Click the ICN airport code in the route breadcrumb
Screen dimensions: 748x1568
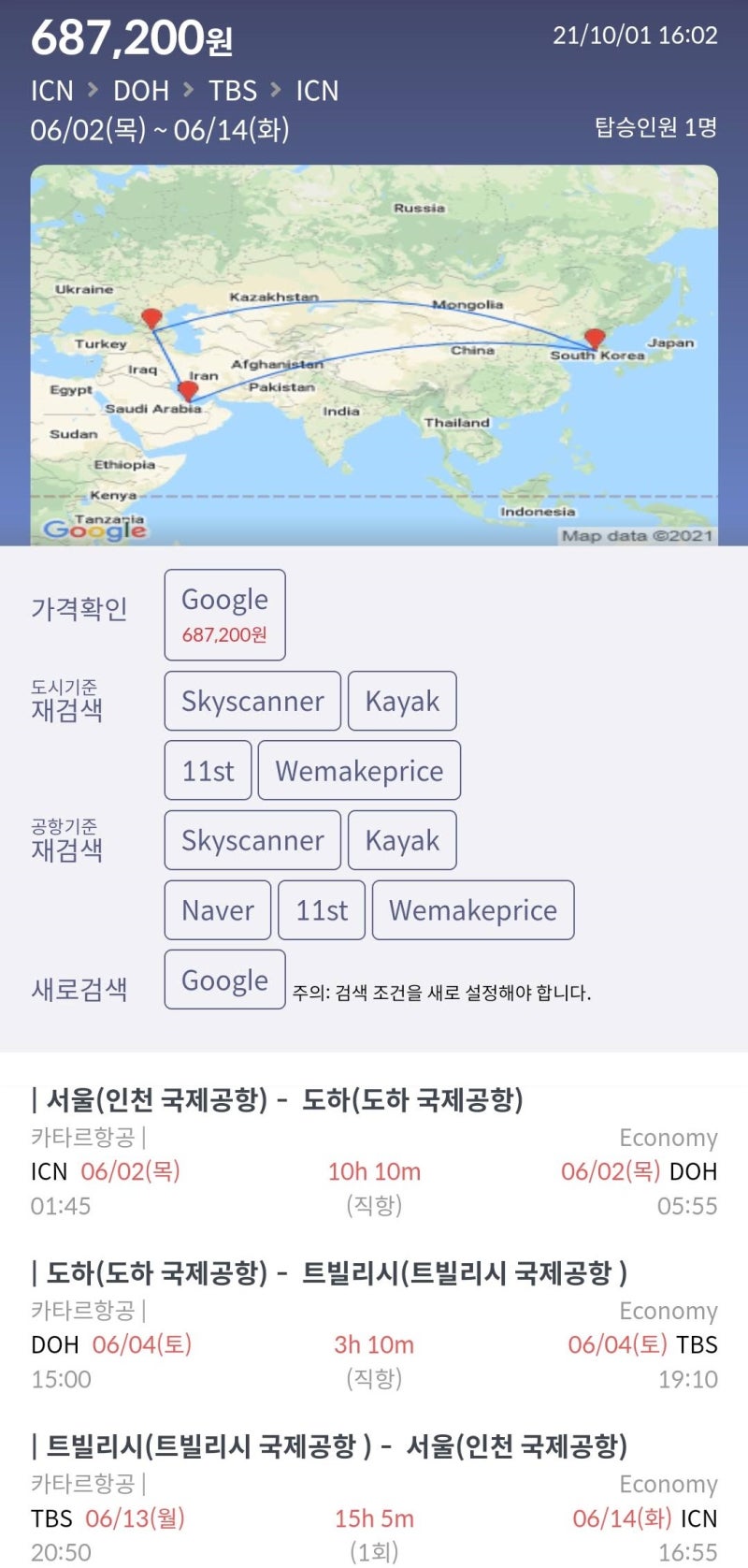point(51,91)
